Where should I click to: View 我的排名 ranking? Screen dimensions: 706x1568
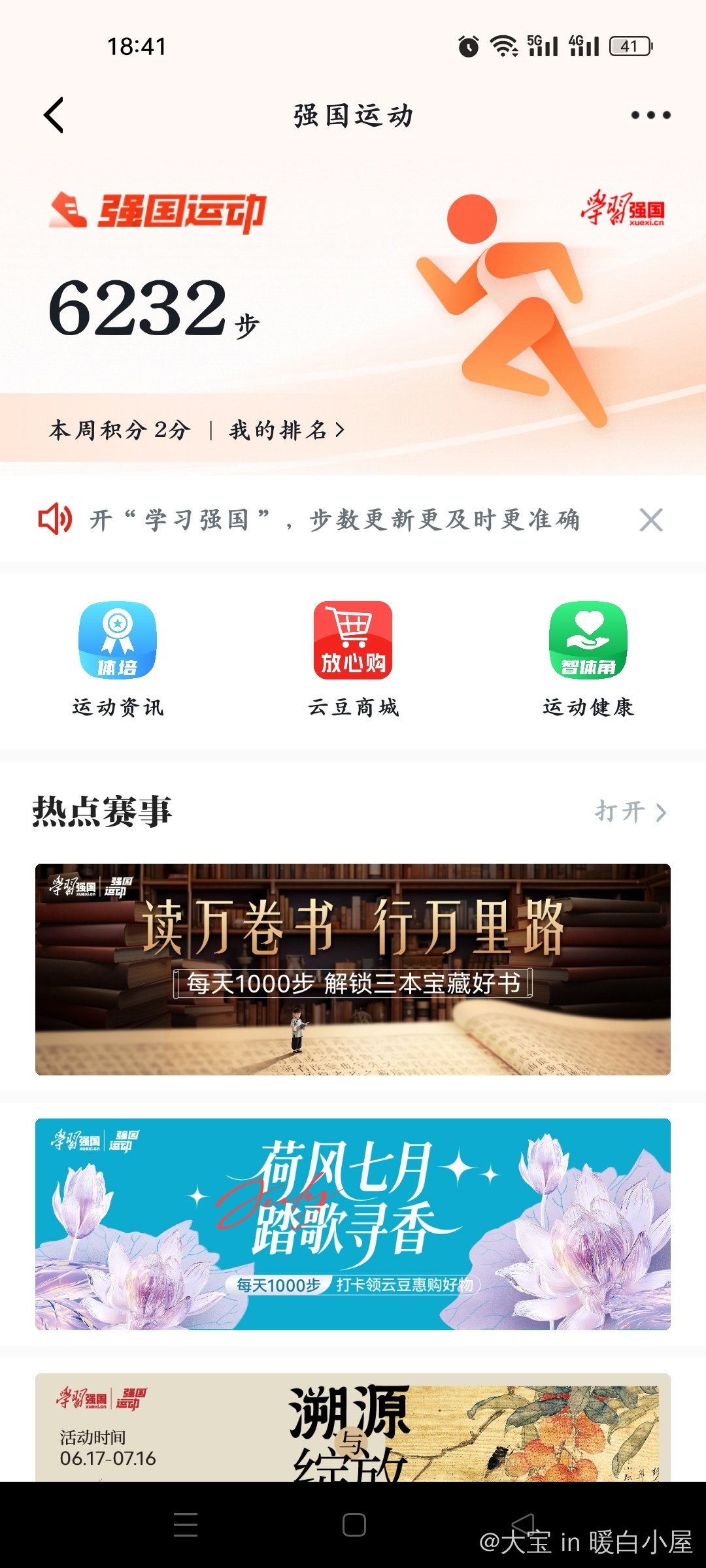point(286,430)
